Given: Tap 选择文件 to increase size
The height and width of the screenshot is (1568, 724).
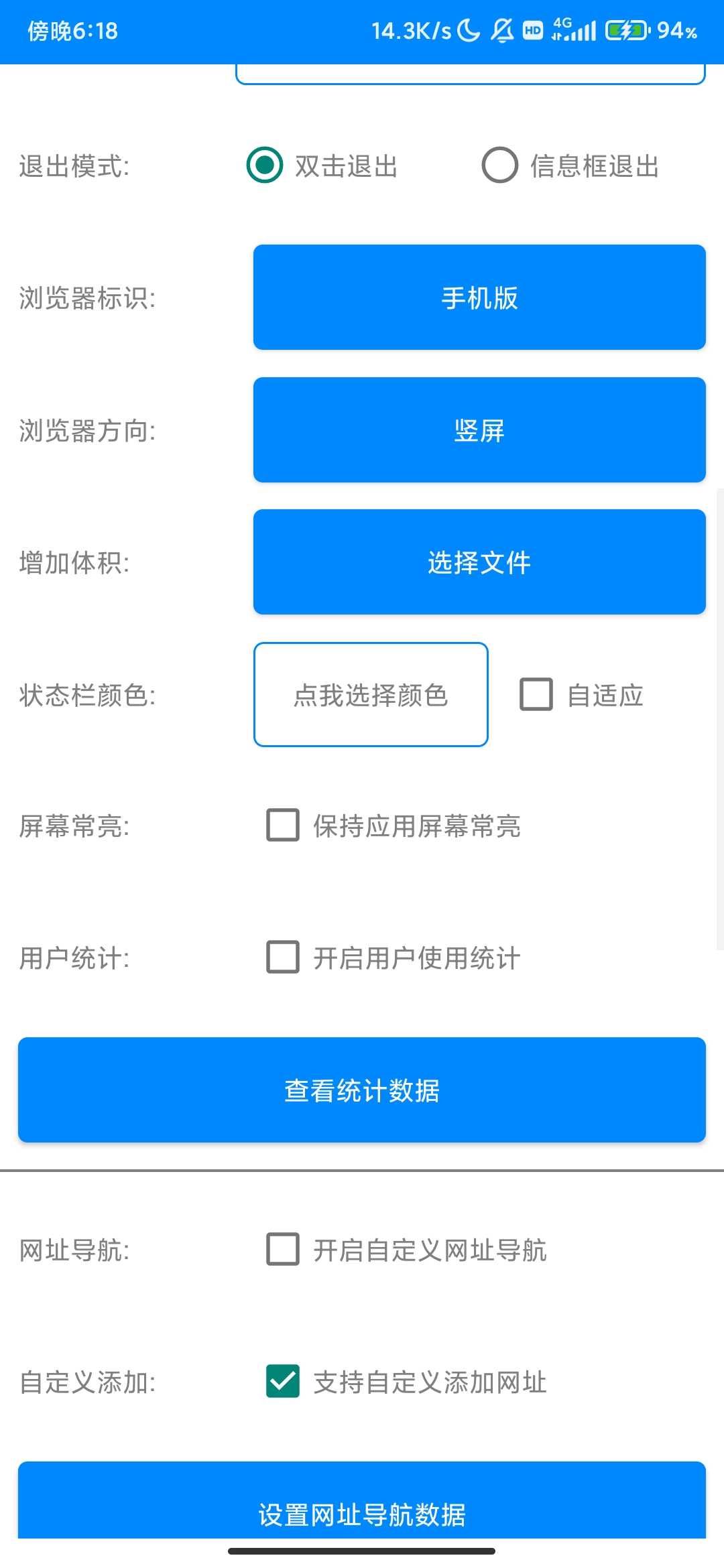Looking at the screenshot, I should [x=479, y=562].
